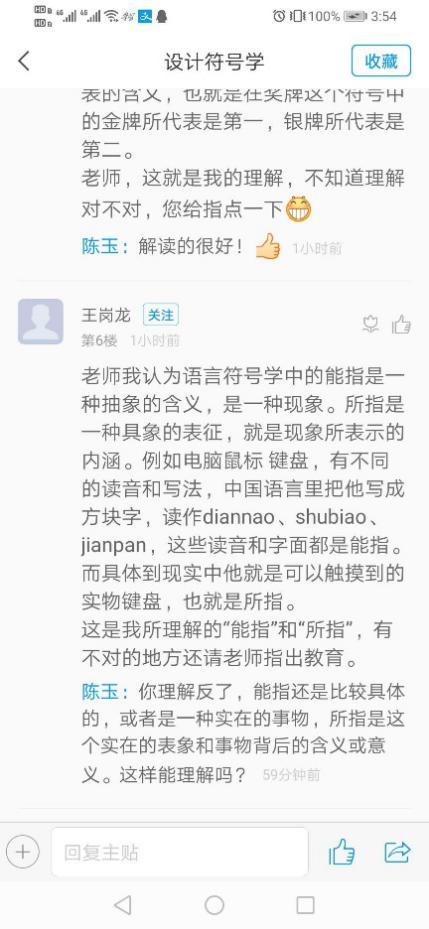This screenshot has height=929, width=429.
Task: Go to the home screen via system bar
Action: pyautogui.click(x=214, y=905)
